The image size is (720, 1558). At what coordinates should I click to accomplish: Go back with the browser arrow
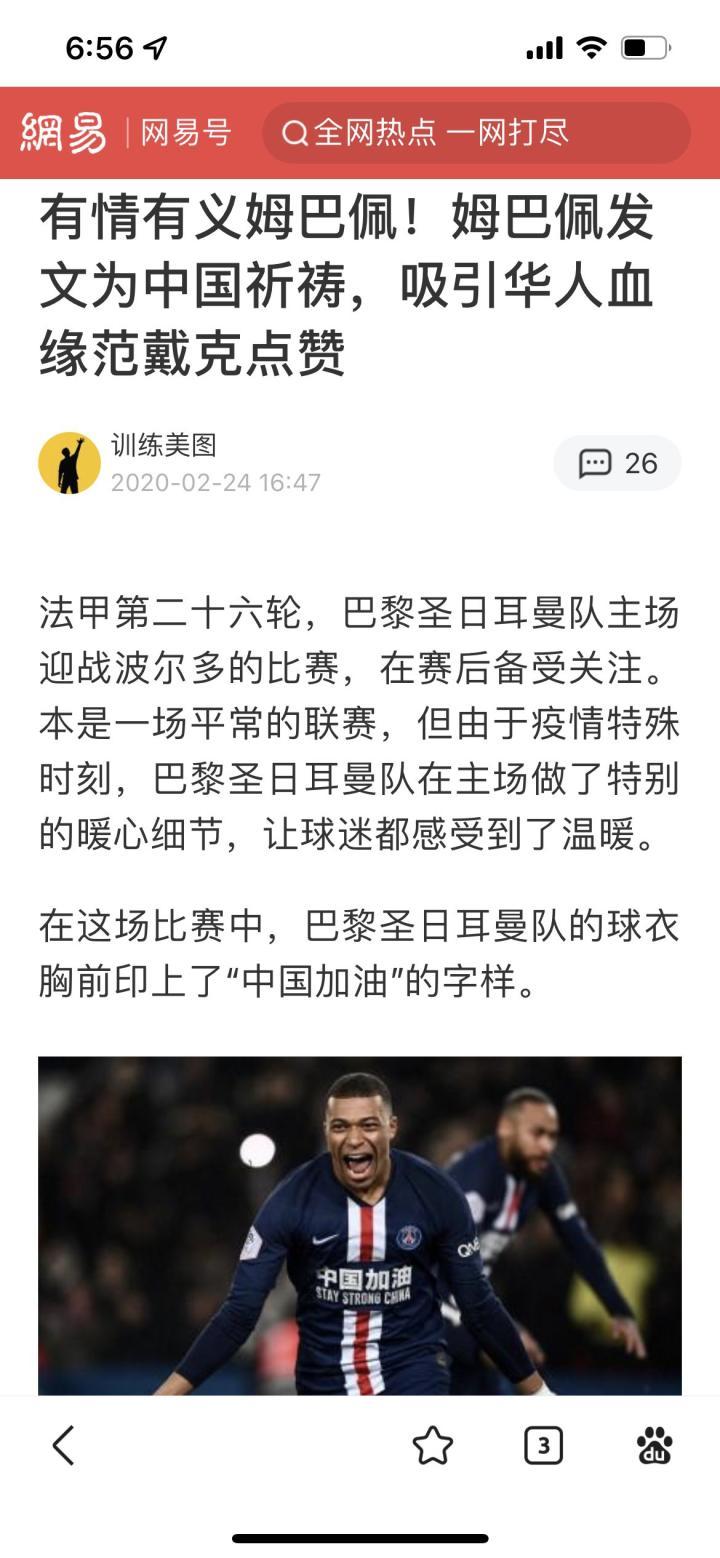(x=64, y=1446)
